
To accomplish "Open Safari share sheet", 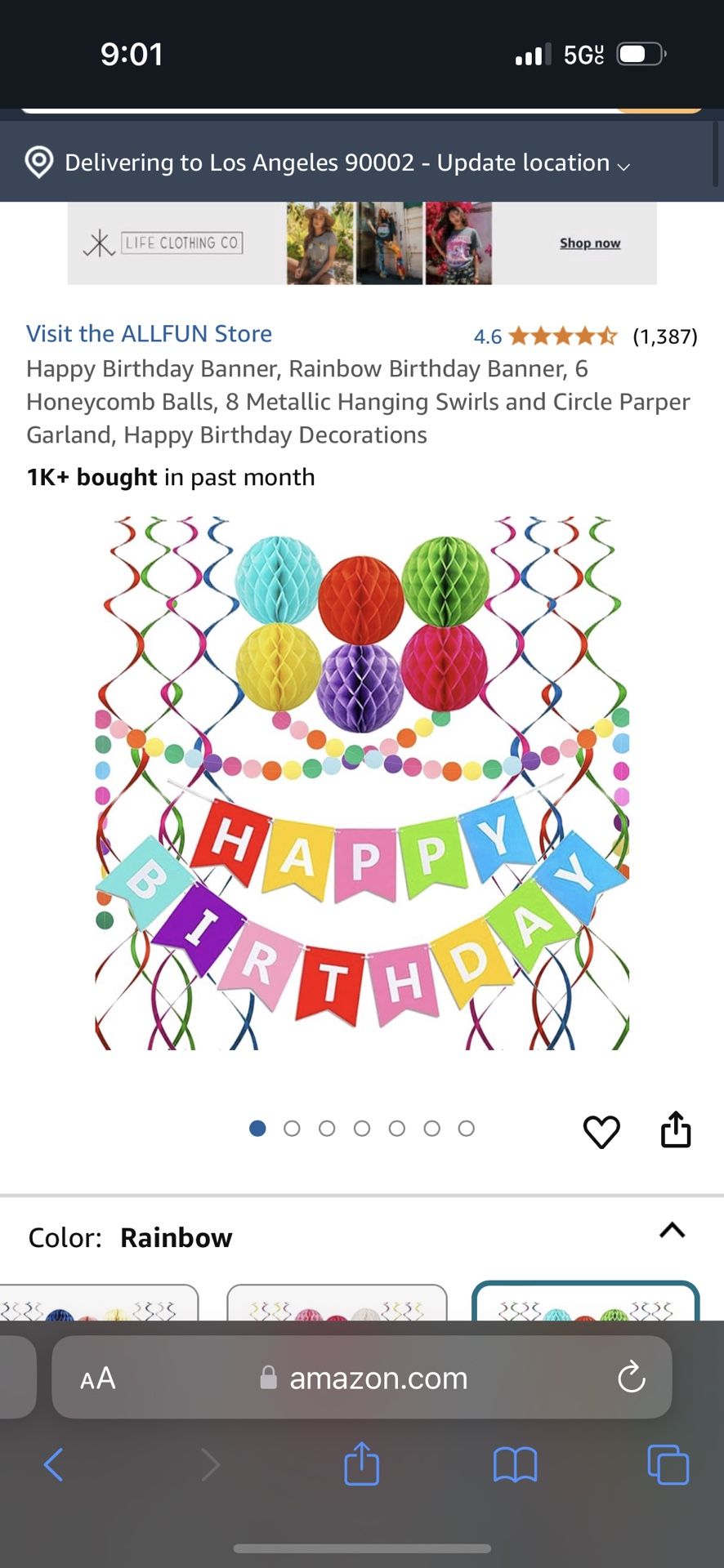I will pyautogui.click(x=361, y=1463).
